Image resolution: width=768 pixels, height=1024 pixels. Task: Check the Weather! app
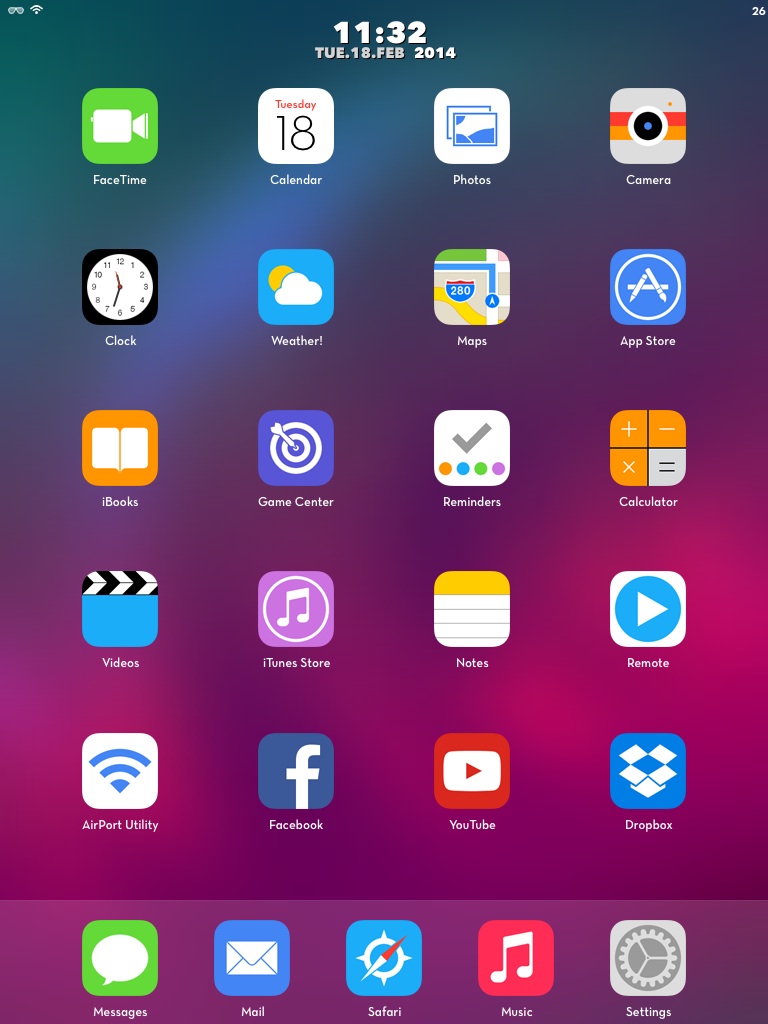click(x=296, y=287)
